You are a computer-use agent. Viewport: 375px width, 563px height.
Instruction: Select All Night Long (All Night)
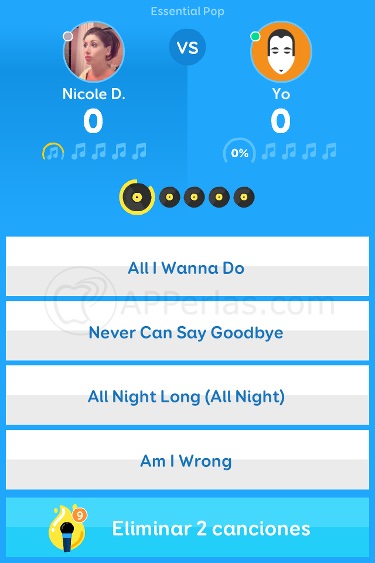(187, 395)
